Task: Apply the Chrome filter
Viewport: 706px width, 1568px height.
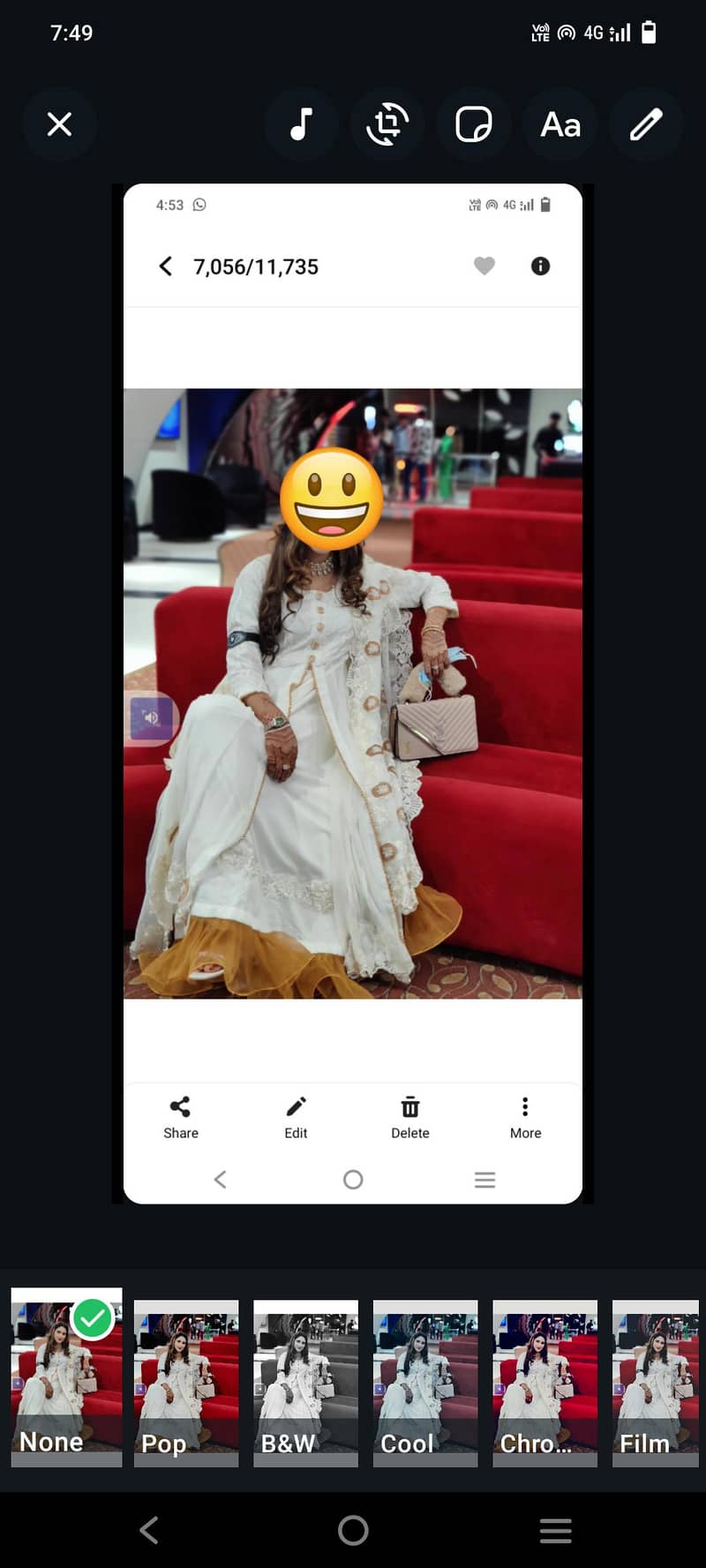Action: (545, 1383)
